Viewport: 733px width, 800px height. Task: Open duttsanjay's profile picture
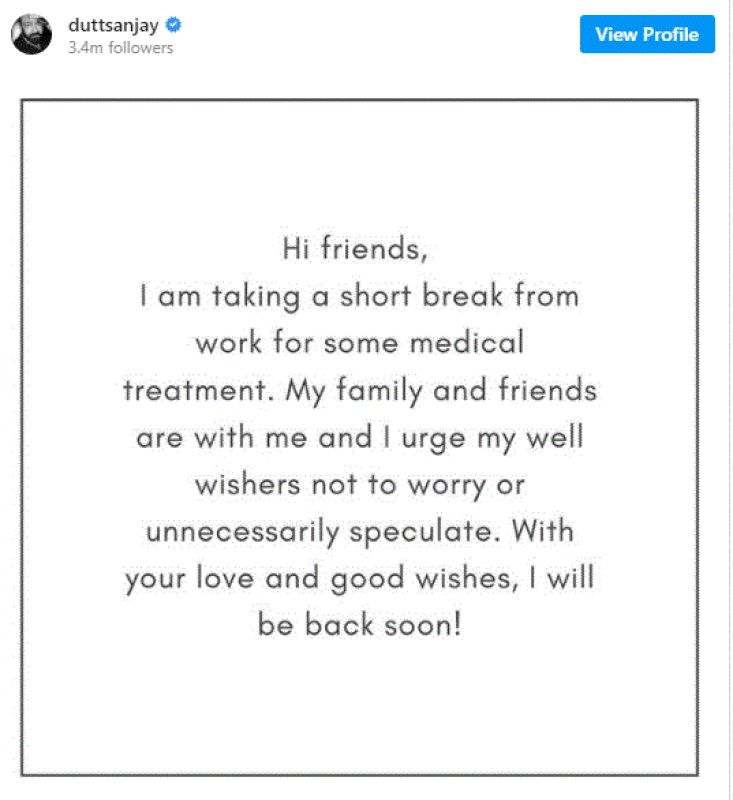click(x=32, y=34)
